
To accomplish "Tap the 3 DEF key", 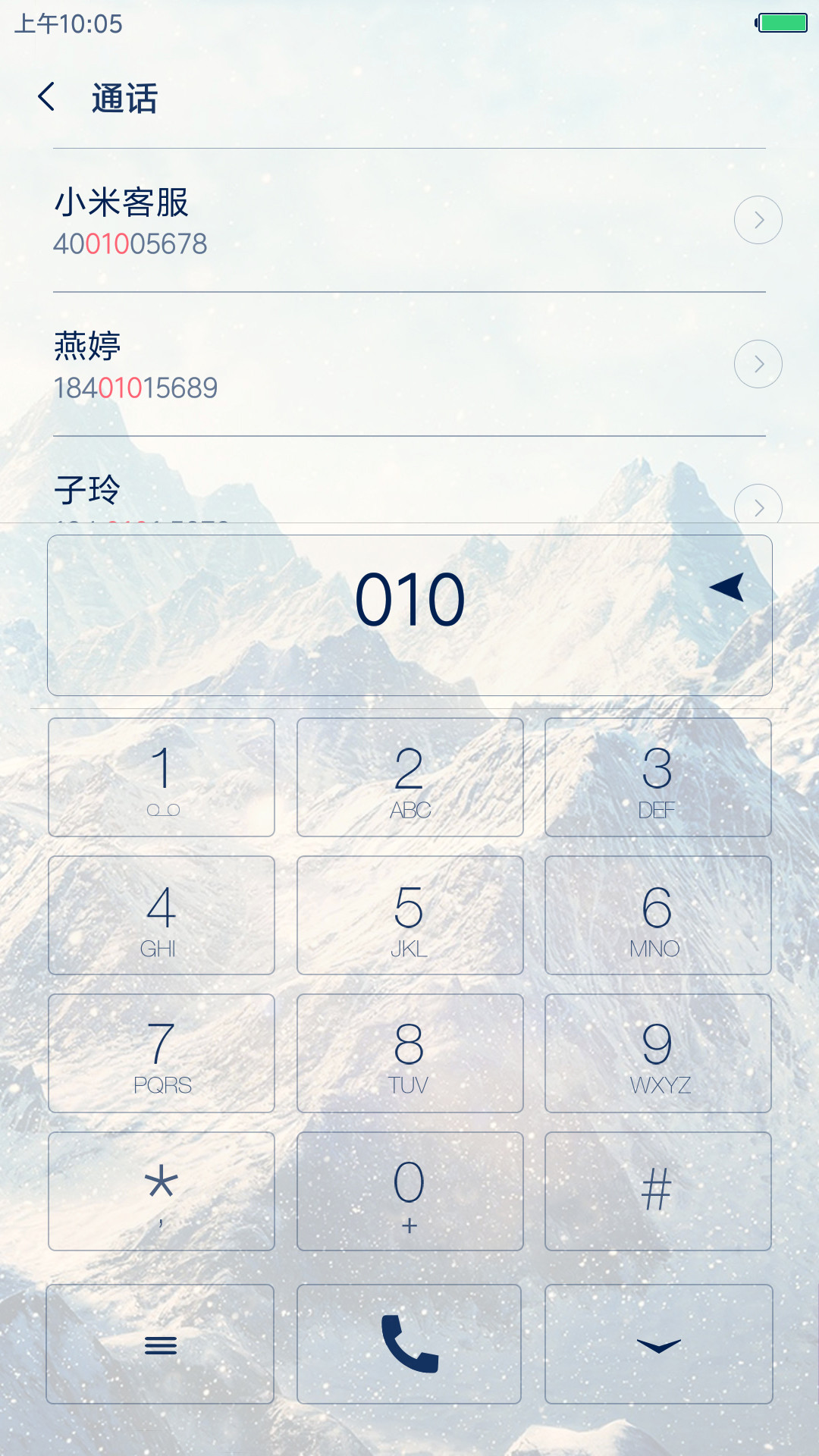I will pos(658,777).
